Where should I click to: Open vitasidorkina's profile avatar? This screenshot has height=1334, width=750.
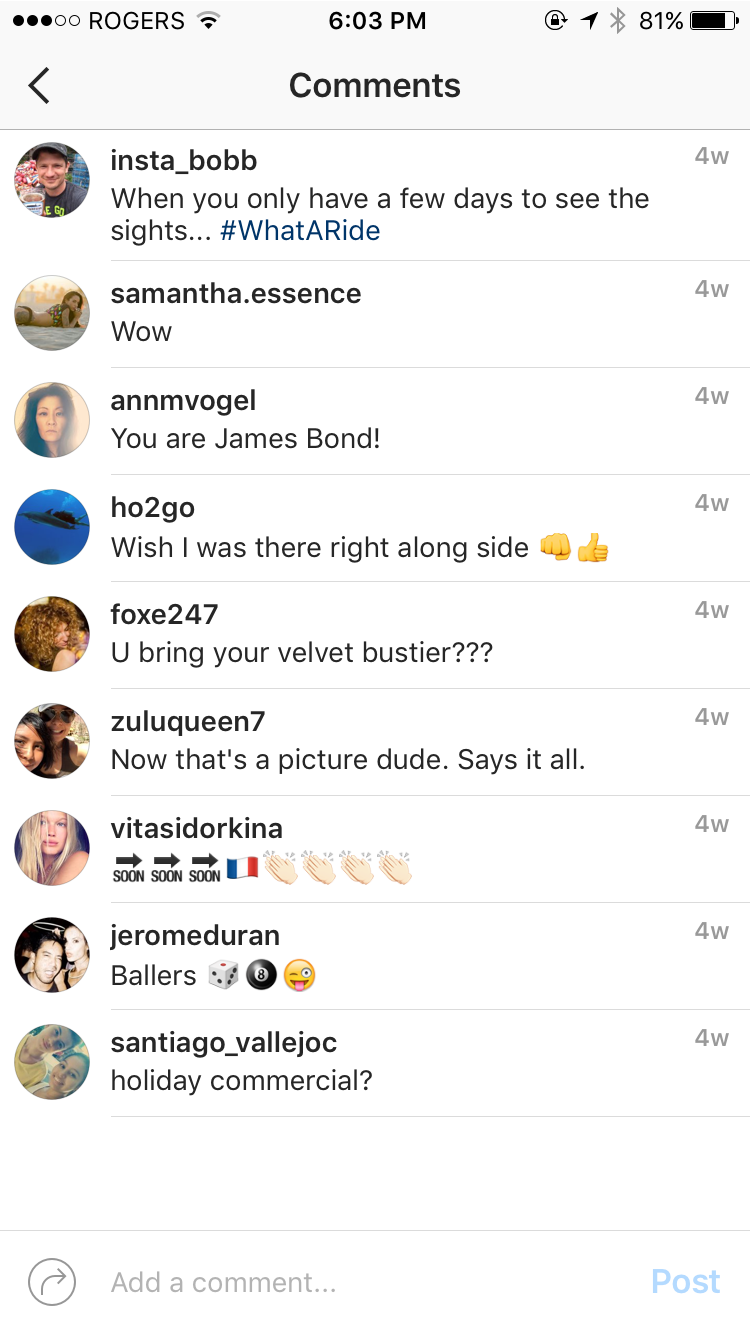pyautogui.click(x=52, y=848)
